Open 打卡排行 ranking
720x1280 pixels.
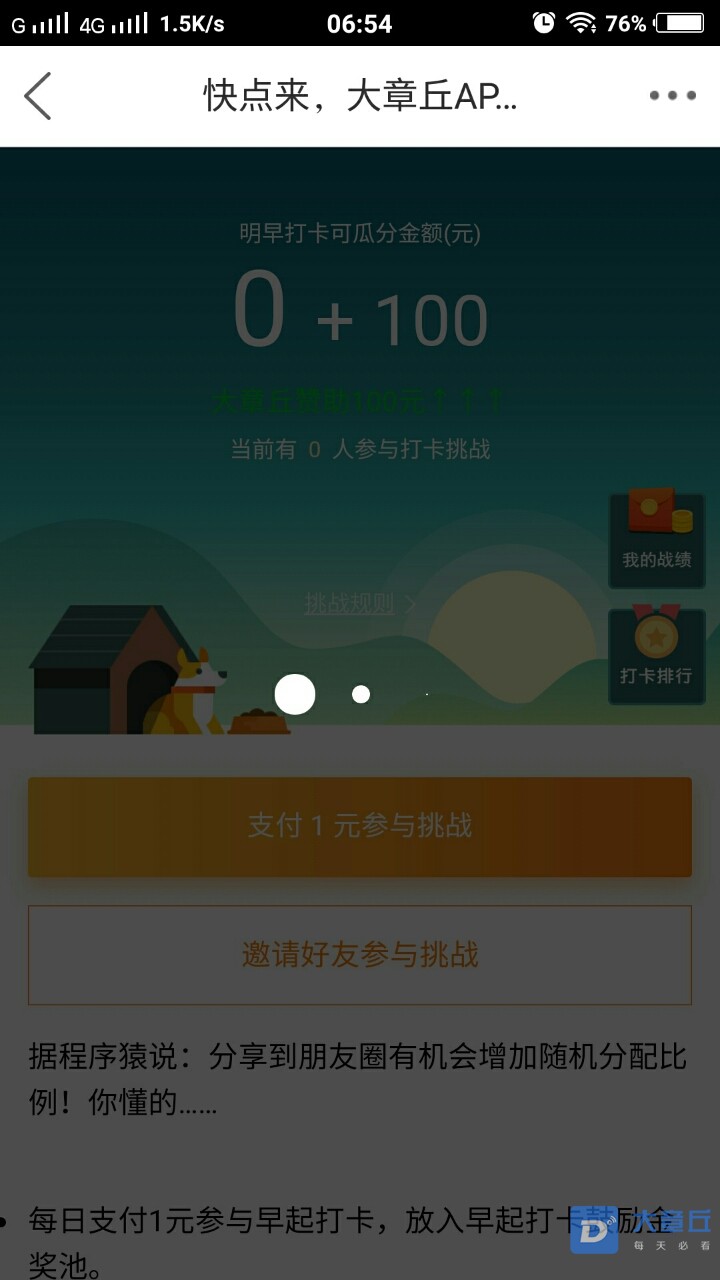coord(657,655)
